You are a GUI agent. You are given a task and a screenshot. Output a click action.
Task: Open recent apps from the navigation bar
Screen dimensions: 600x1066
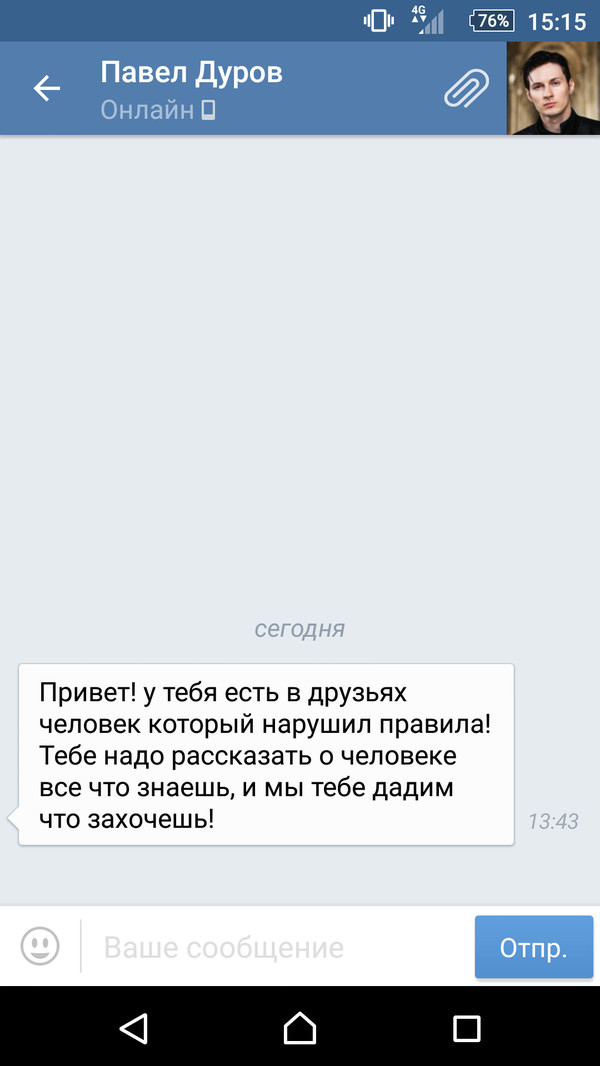tap(466, 1027)
